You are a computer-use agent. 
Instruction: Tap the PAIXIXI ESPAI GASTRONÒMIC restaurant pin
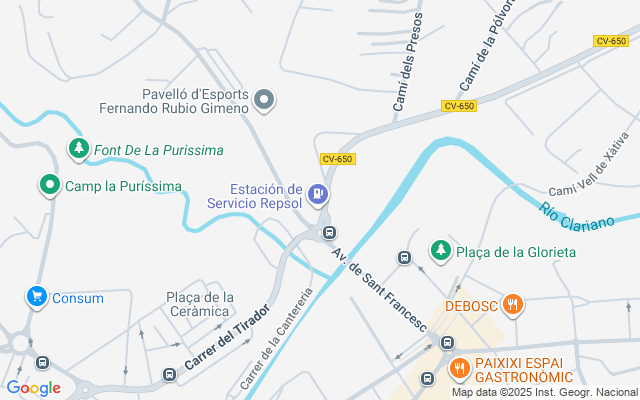click(x=459, y=367)
